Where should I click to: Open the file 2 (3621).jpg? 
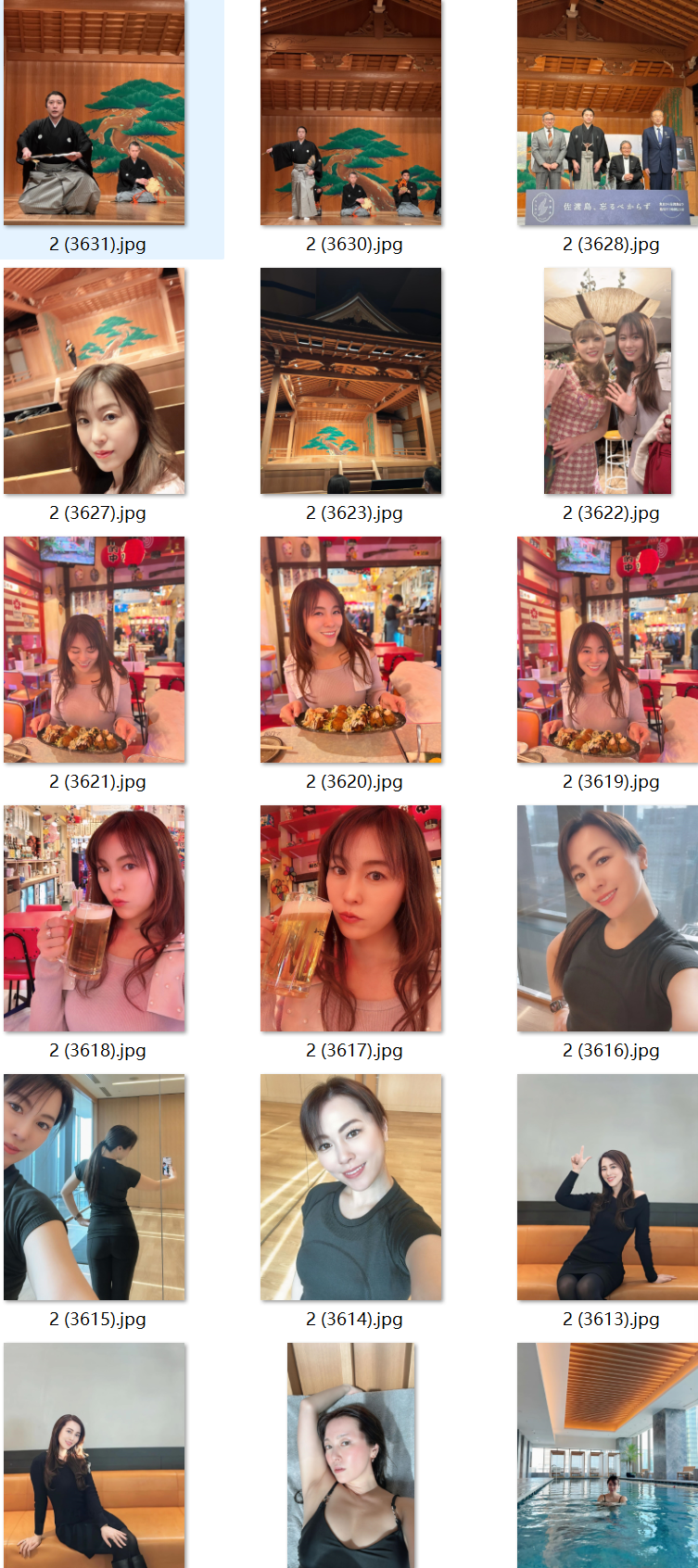[95, 650]
